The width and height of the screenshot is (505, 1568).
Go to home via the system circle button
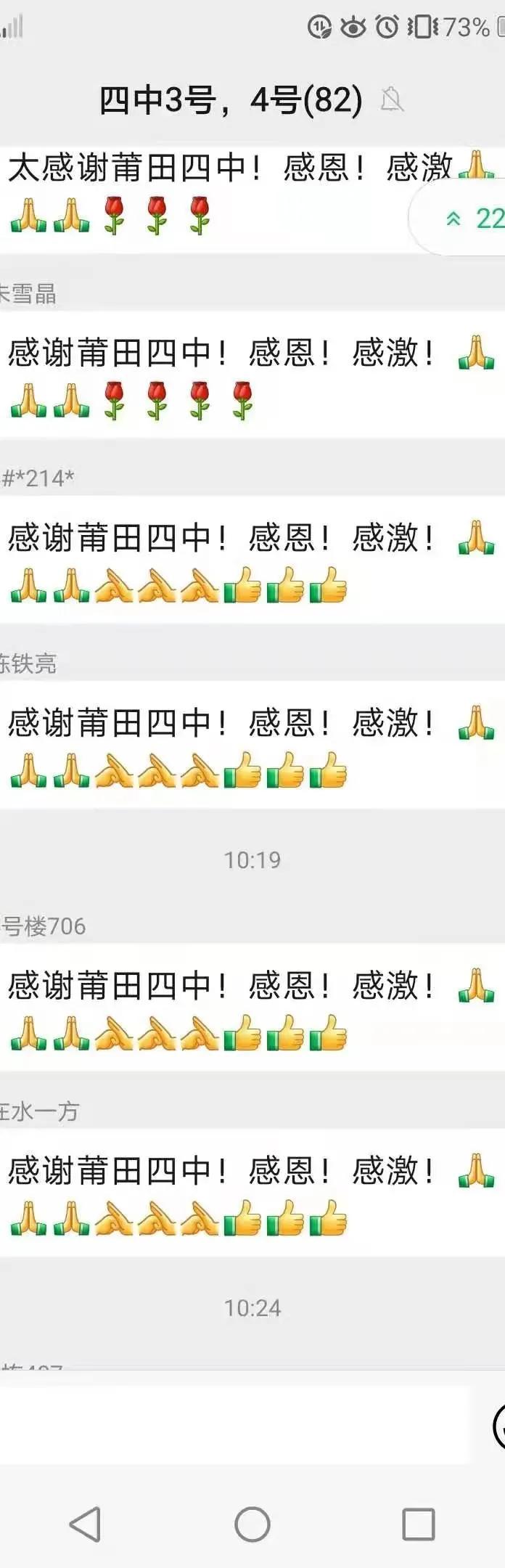pyautogui.click(x=252, y=1524)
